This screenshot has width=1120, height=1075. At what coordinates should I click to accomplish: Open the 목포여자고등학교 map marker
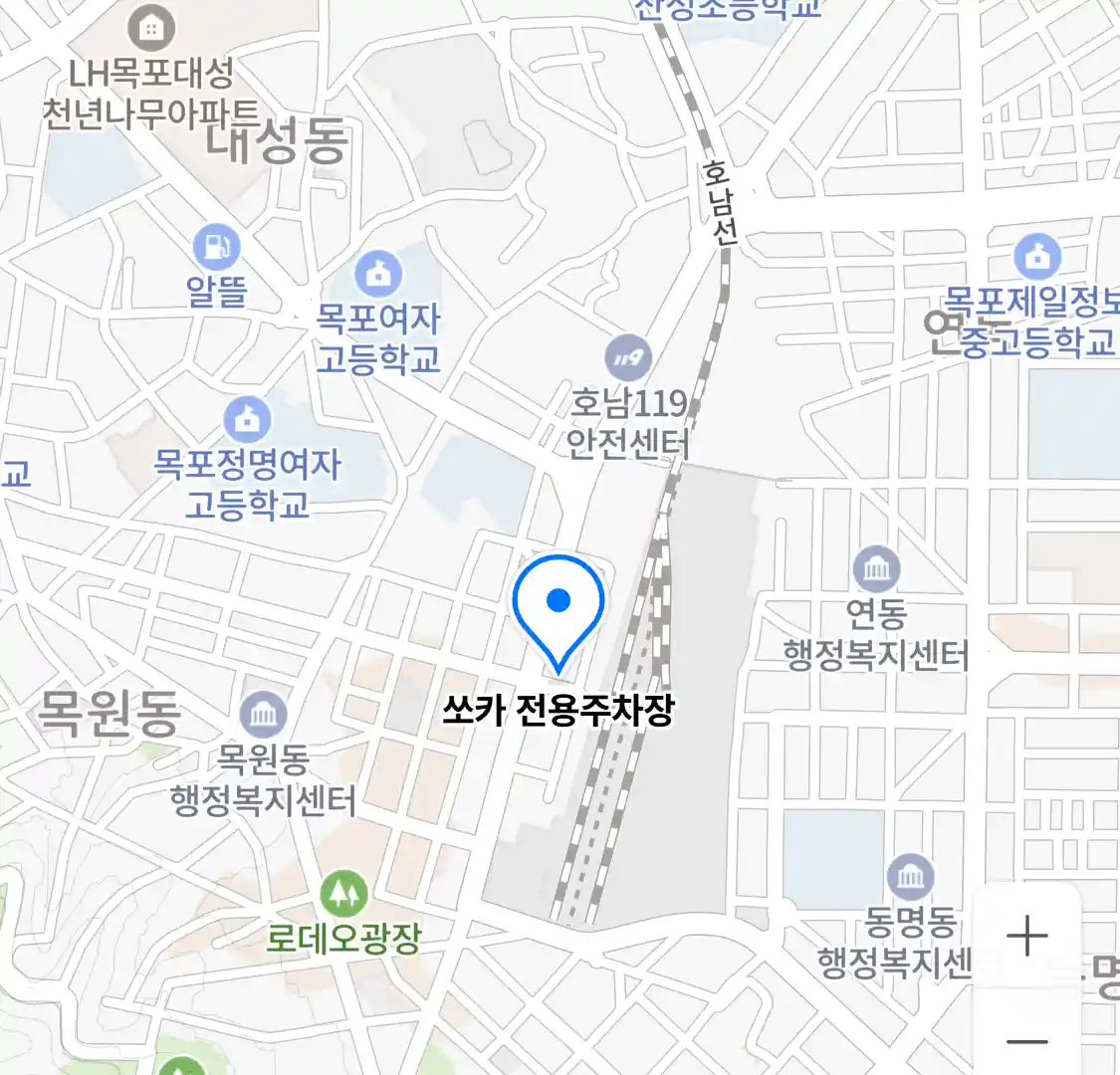[x=377, y=272]
